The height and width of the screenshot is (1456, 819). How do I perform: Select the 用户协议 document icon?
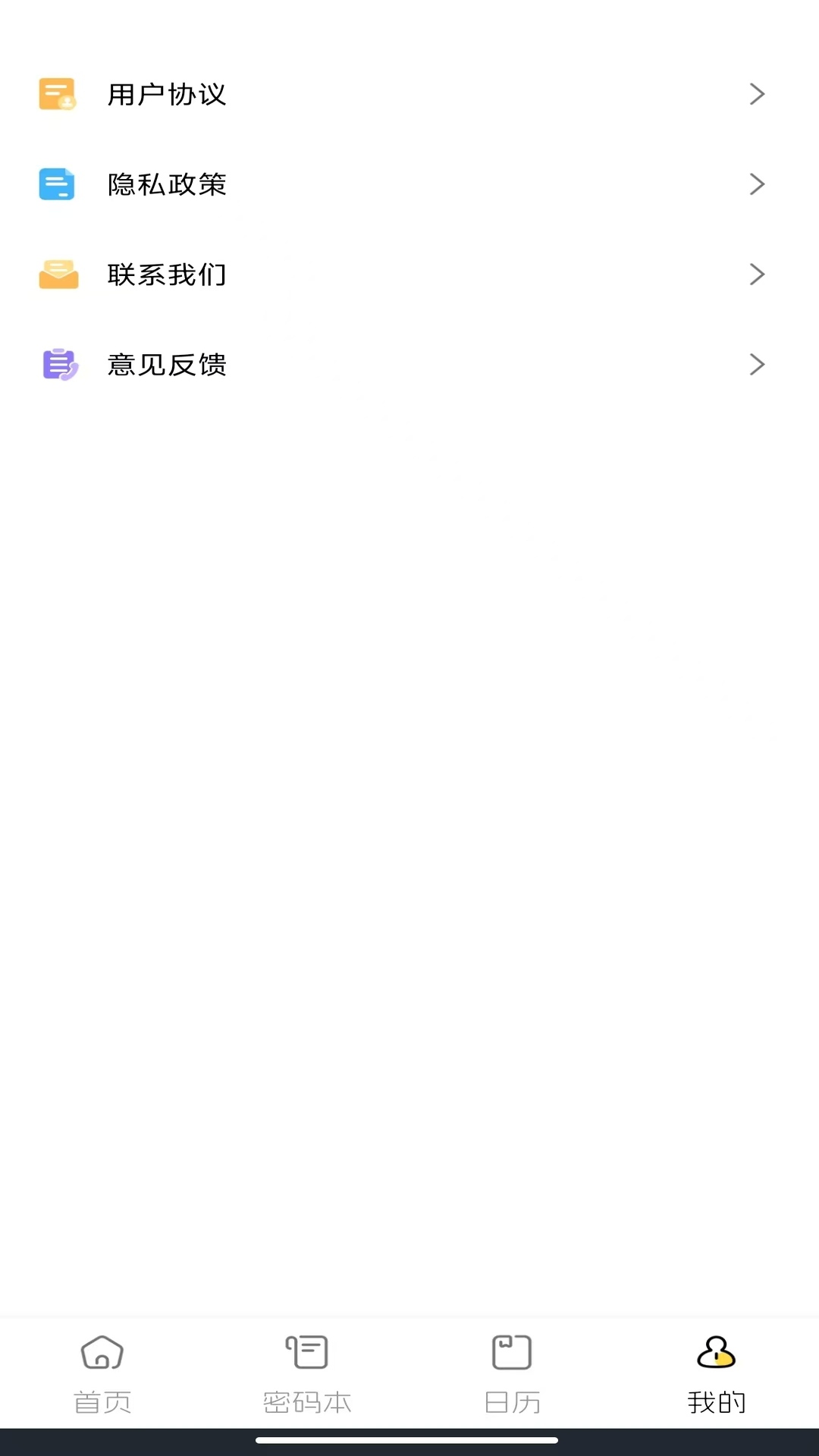pyautogui.click(x=58, y=93)
